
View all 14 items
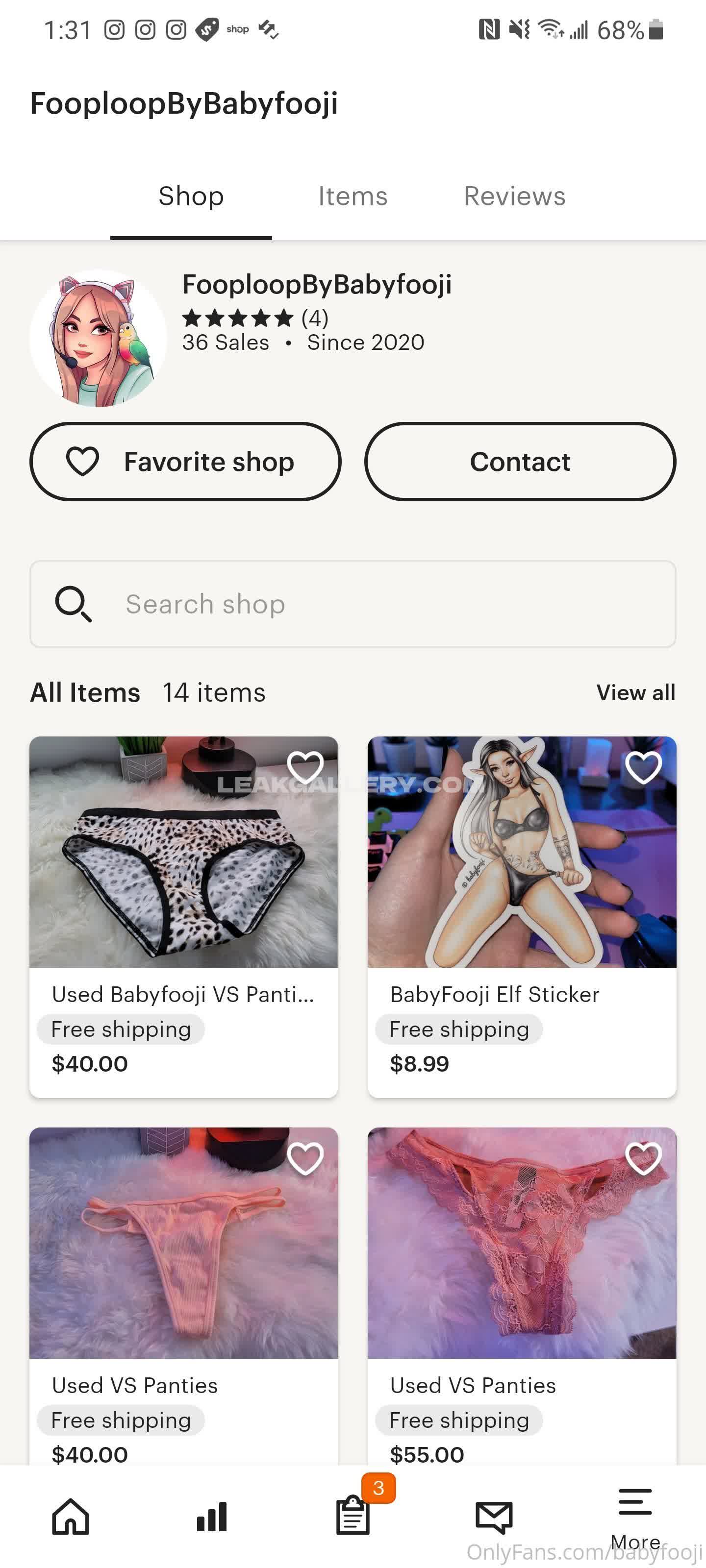[635, 692]
